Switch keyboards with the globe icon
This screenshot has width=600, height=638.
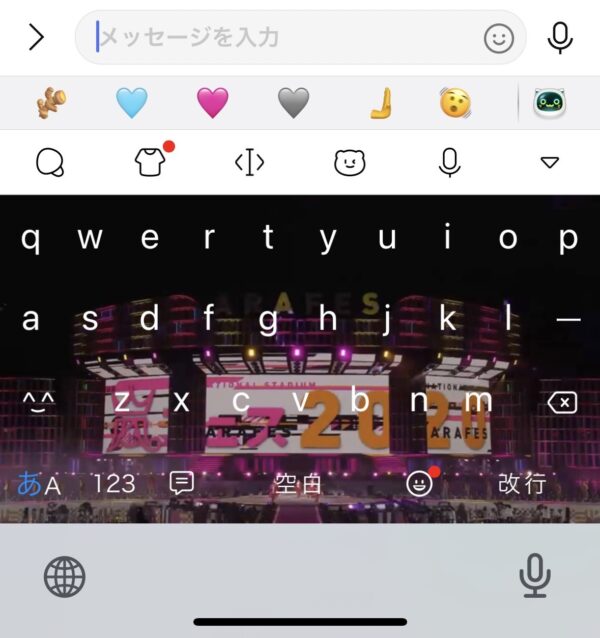(65, 577)
